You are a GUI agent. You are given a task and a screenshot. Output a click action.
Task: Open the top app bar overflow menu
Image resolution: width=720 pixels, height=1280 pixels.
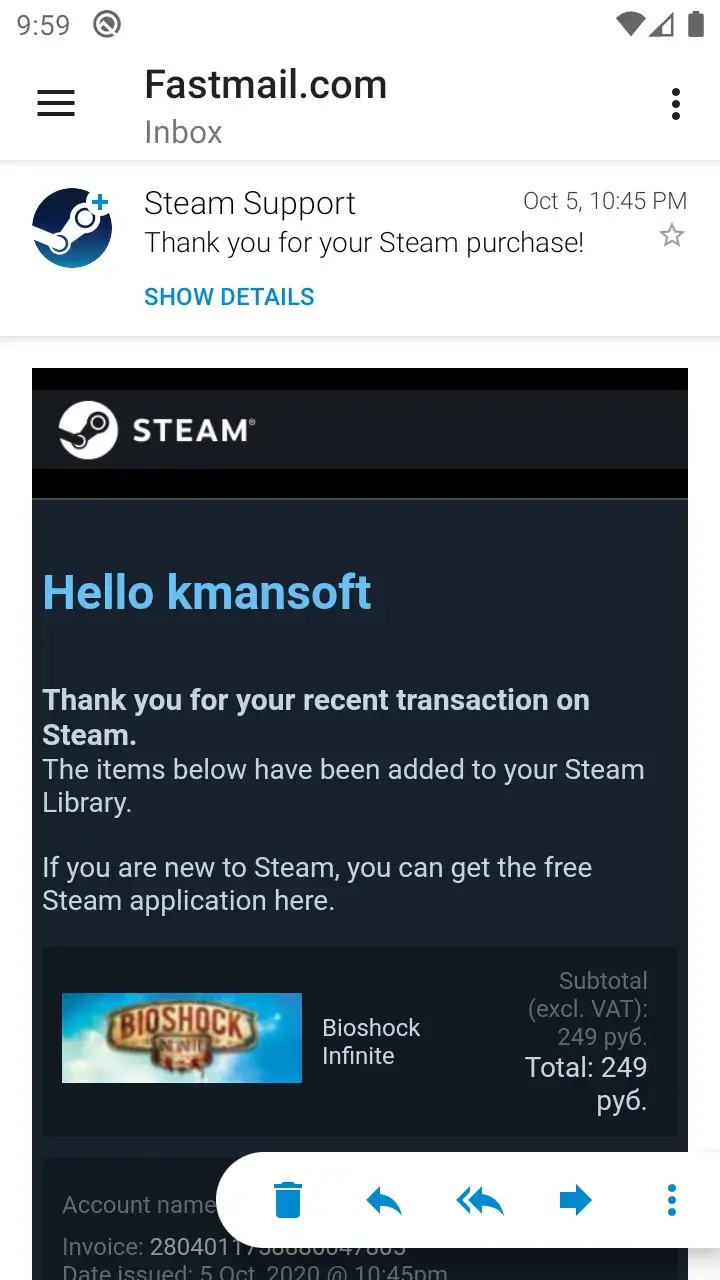point(676,103)
